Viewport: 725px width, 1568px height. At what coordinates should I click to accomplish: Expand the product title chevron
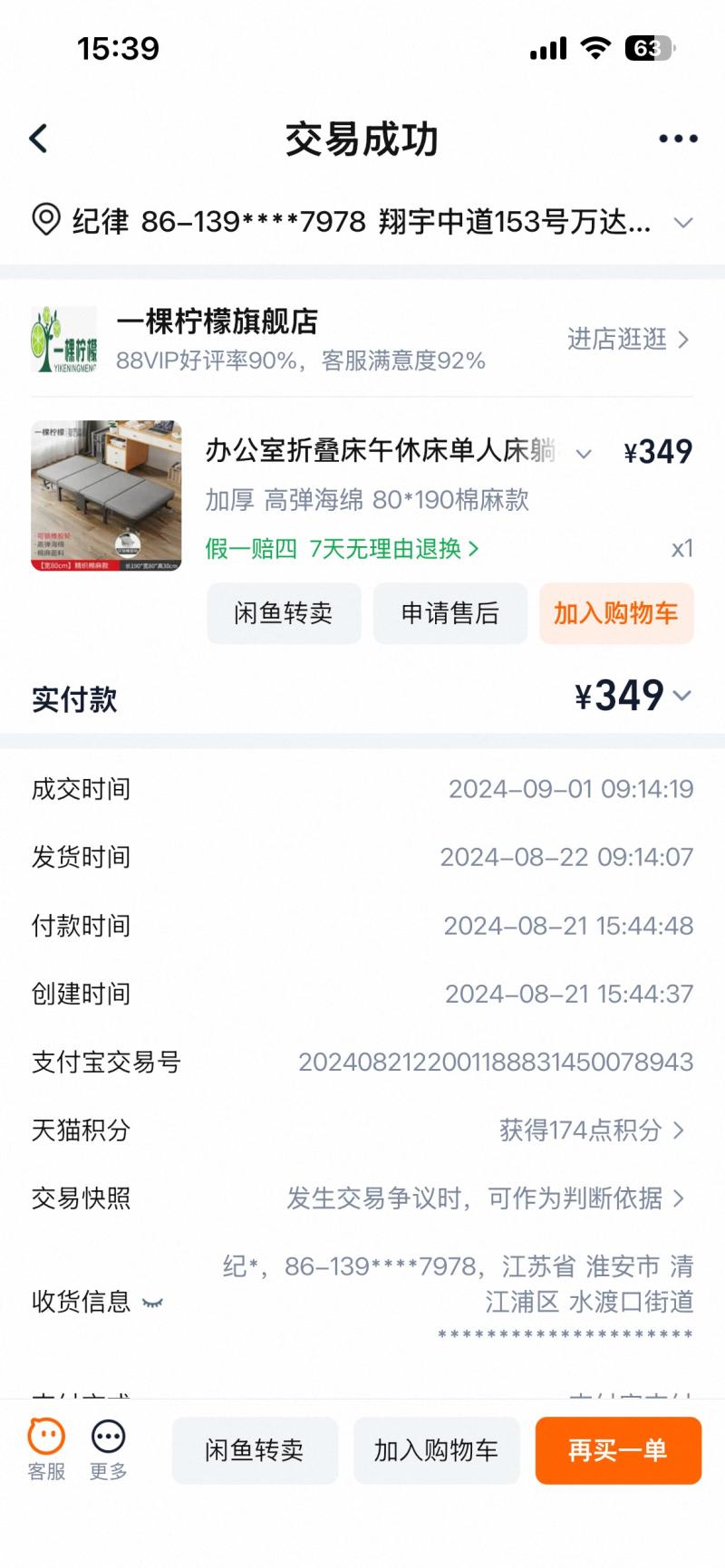tap(584, 453)
